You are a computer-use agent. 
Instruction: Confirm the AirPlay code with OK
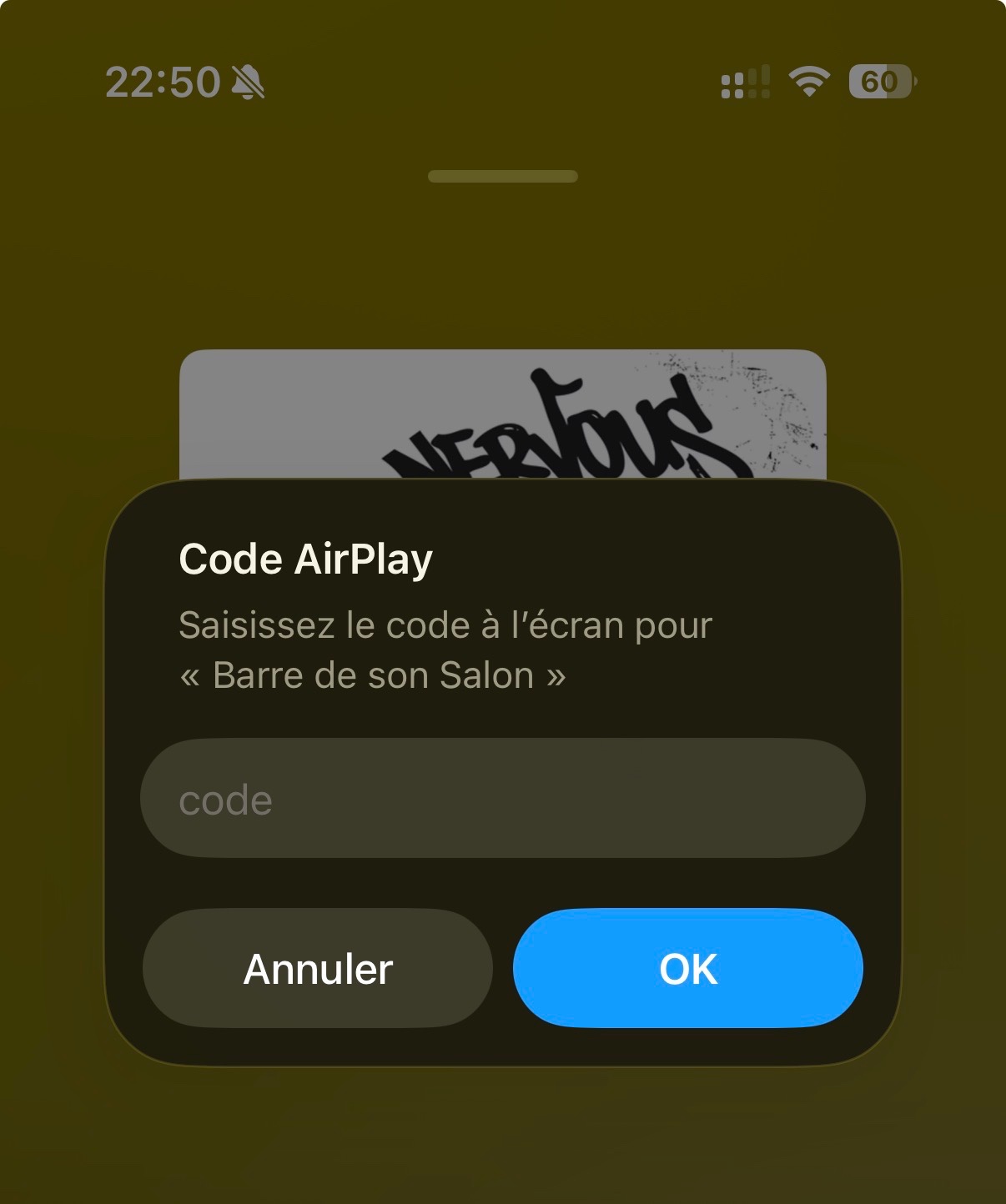[x=688, y=969]
